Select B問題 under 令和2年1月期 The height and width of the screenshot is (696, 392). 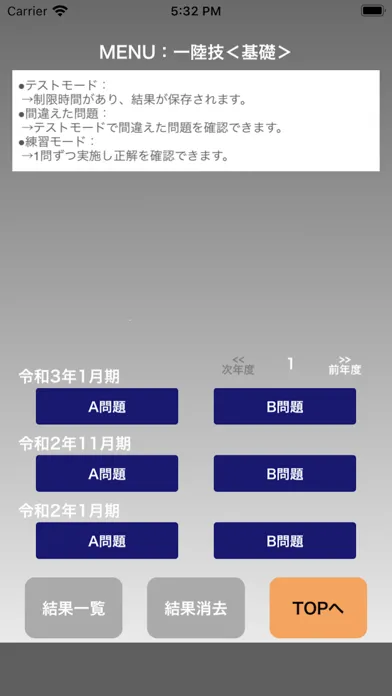tap(285, 540)
